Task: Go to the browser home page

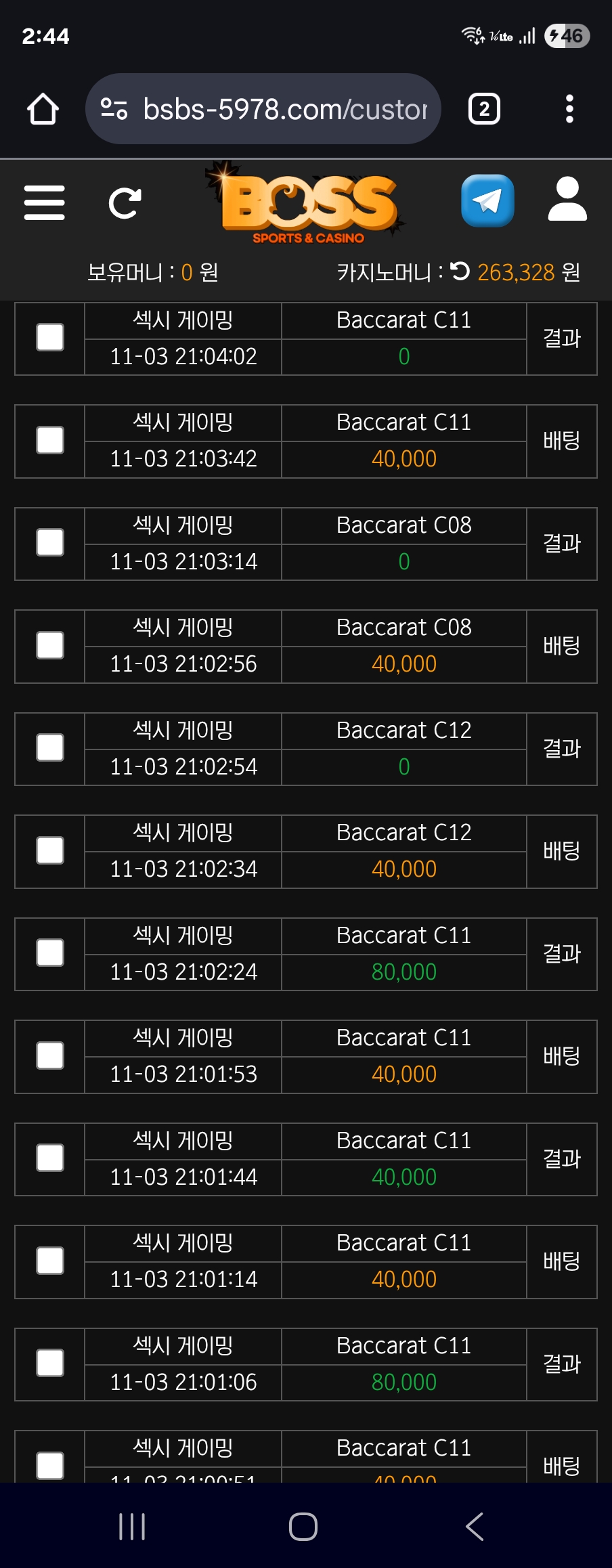Action: [x=43, y=109]
